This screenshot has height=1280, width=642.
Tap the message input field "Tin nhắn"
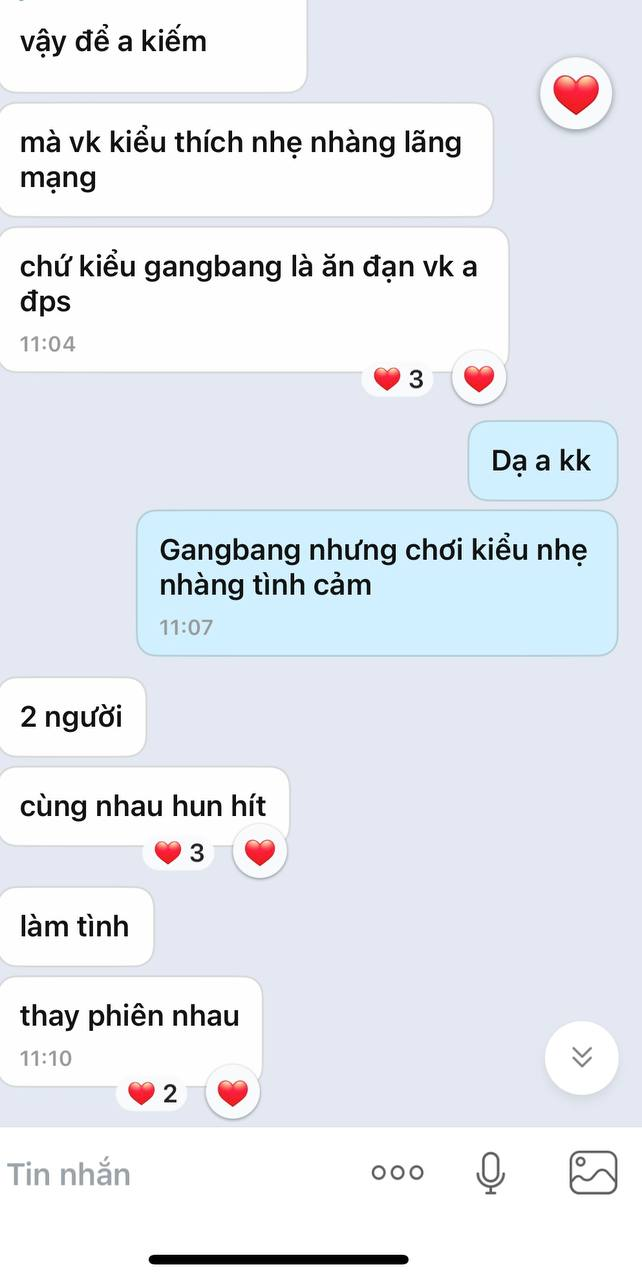click(x=180, y=1173)
